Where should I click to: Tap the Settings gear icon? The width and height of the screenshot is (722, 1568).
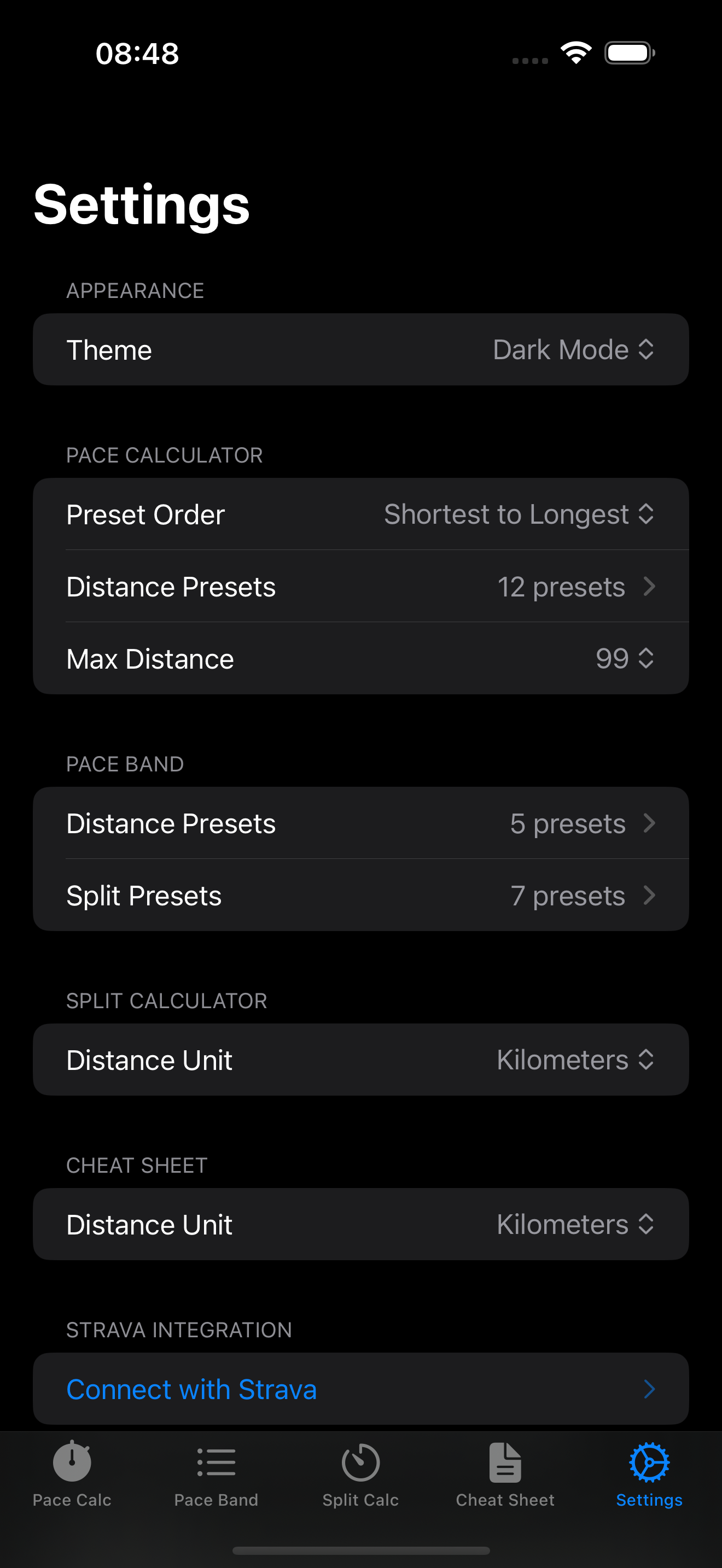tap(649, 1462)
